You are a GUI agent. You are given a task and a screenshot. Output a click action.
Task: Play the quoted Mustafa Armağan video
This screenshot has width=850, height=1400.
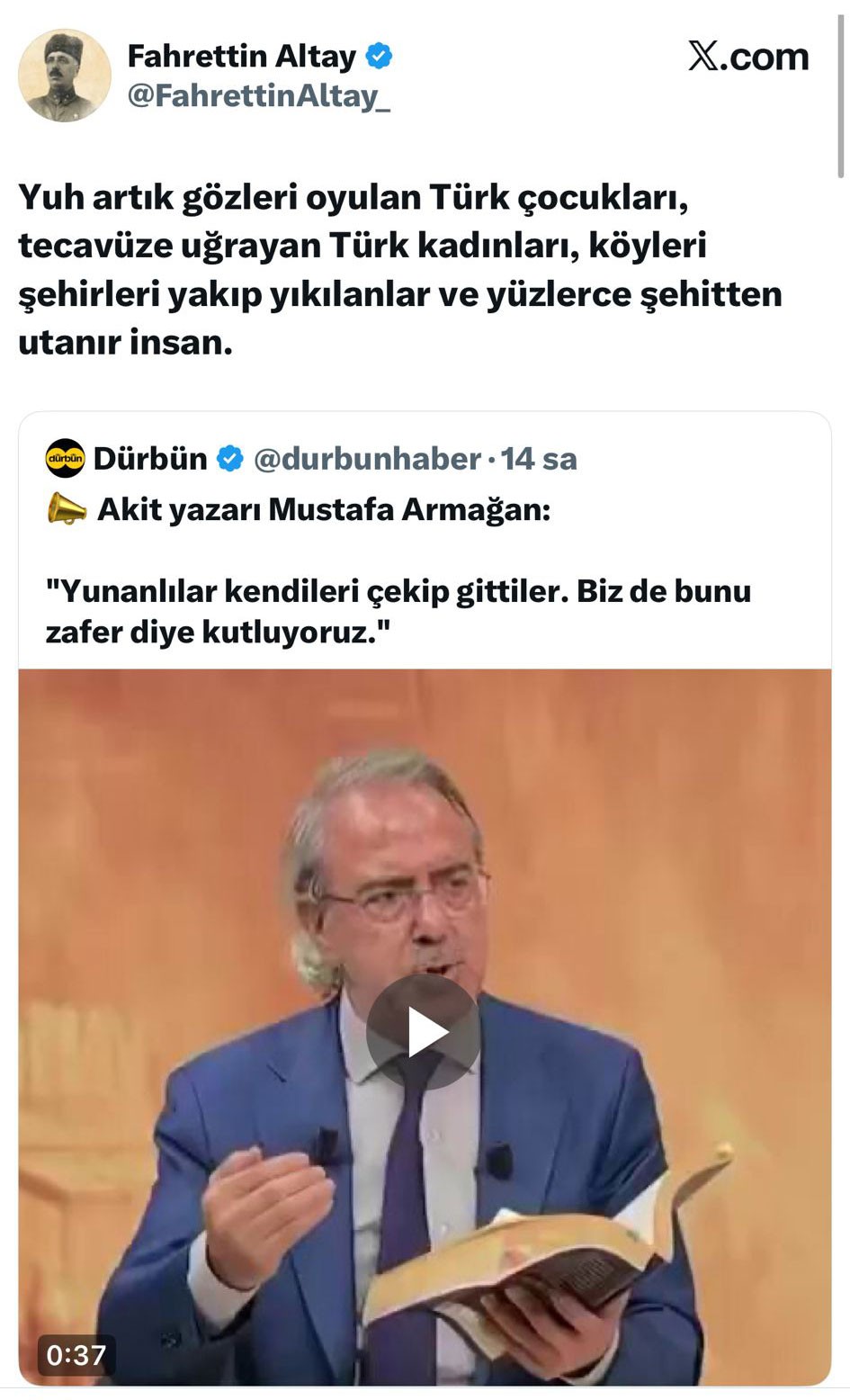point(423,1031)
